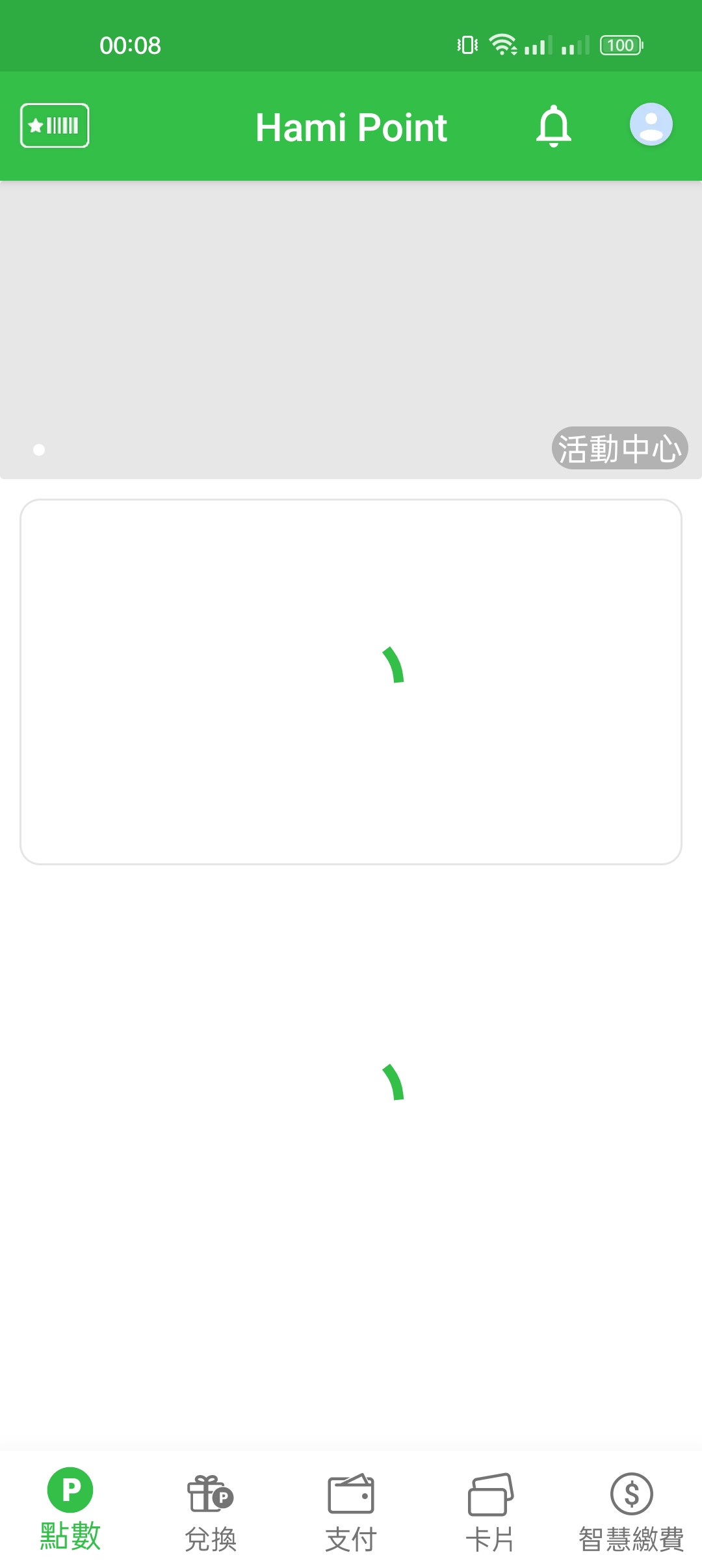Screen dimensions: 702x1568
Task: Switch to the 兌換 tab
Action: point(210,1512)
